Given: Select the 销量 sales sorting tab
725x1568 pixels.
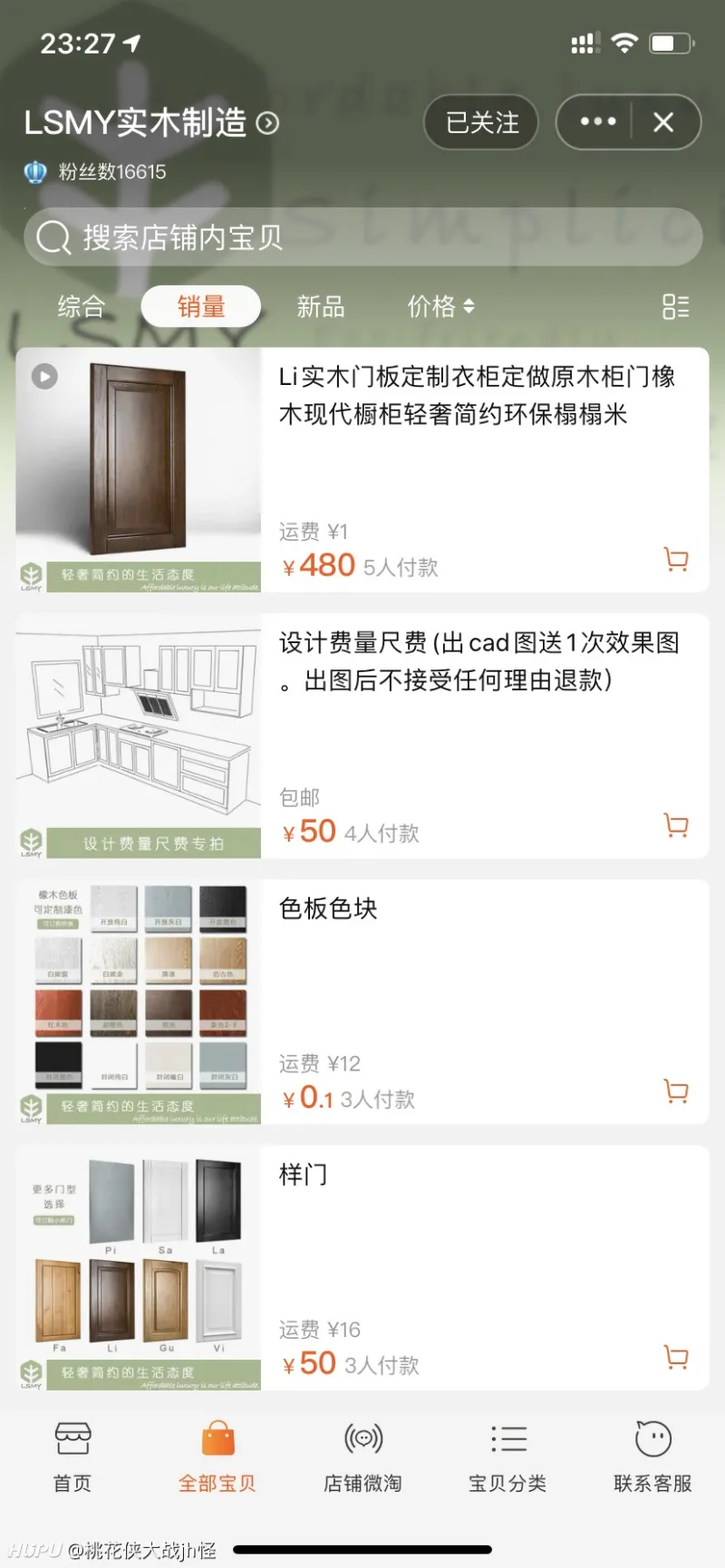Looking at the screenshot, I should point(201,307).
